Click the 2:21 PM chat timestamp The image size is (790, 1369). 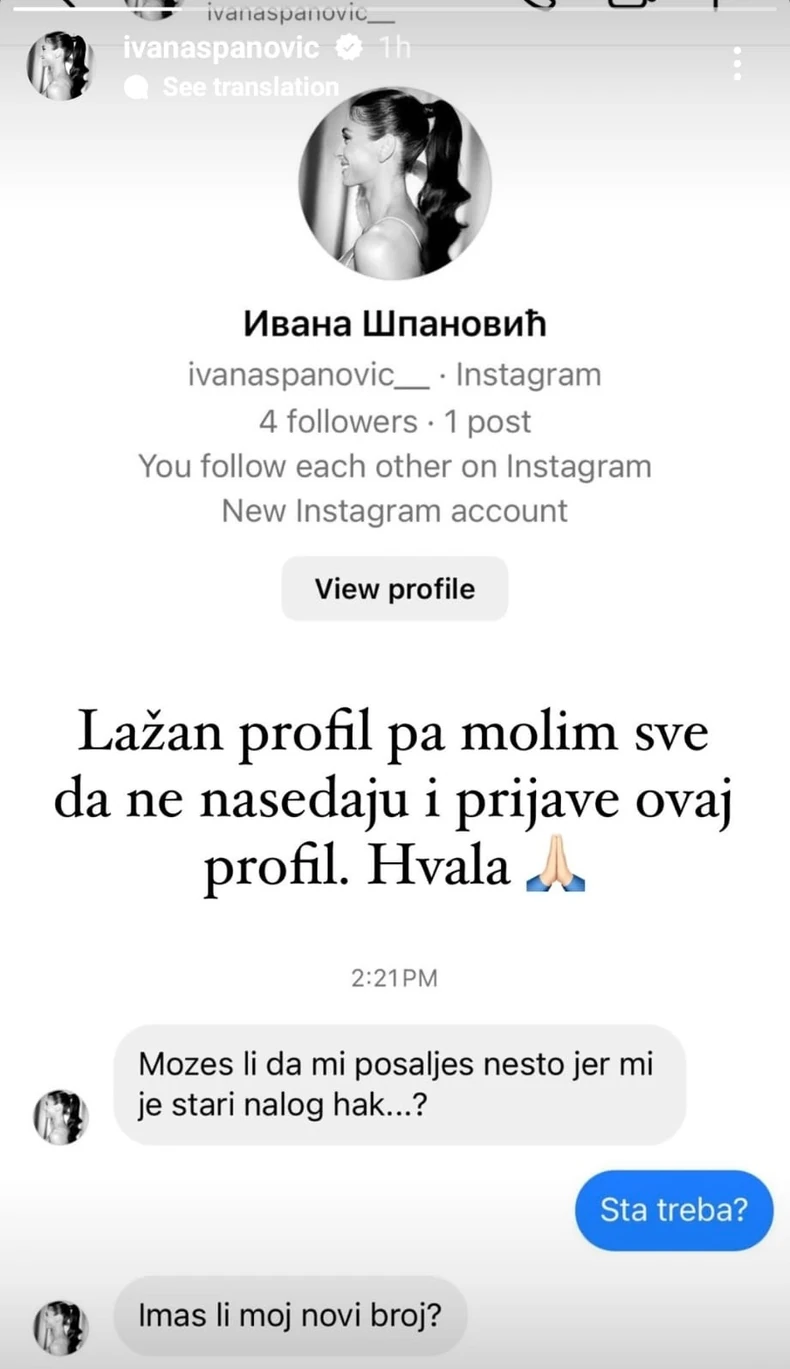[394, 978]
